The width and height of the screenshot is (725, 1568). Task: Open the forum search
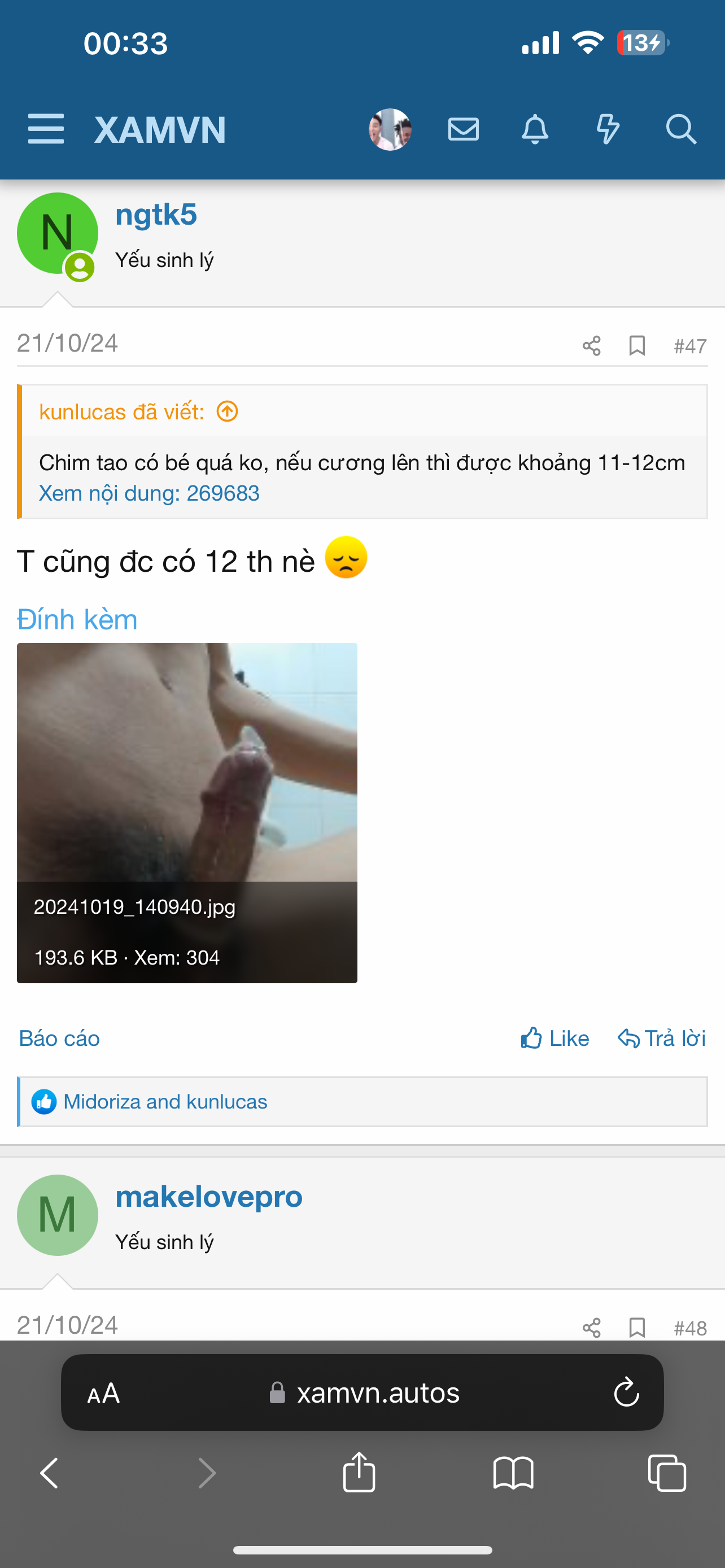pyautogui.click(x=680, y=129)
